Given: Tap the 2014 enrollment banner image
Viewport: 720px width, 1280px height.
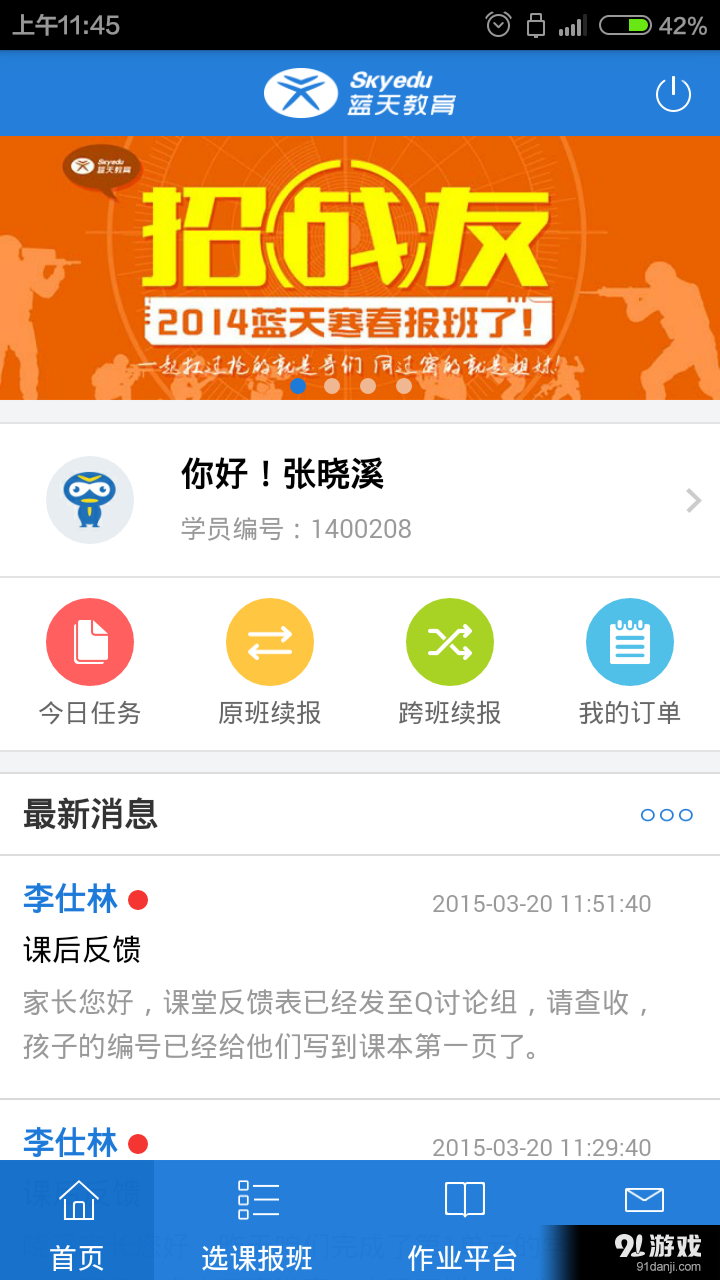Looking at the screenshot, I should [360, 265].
